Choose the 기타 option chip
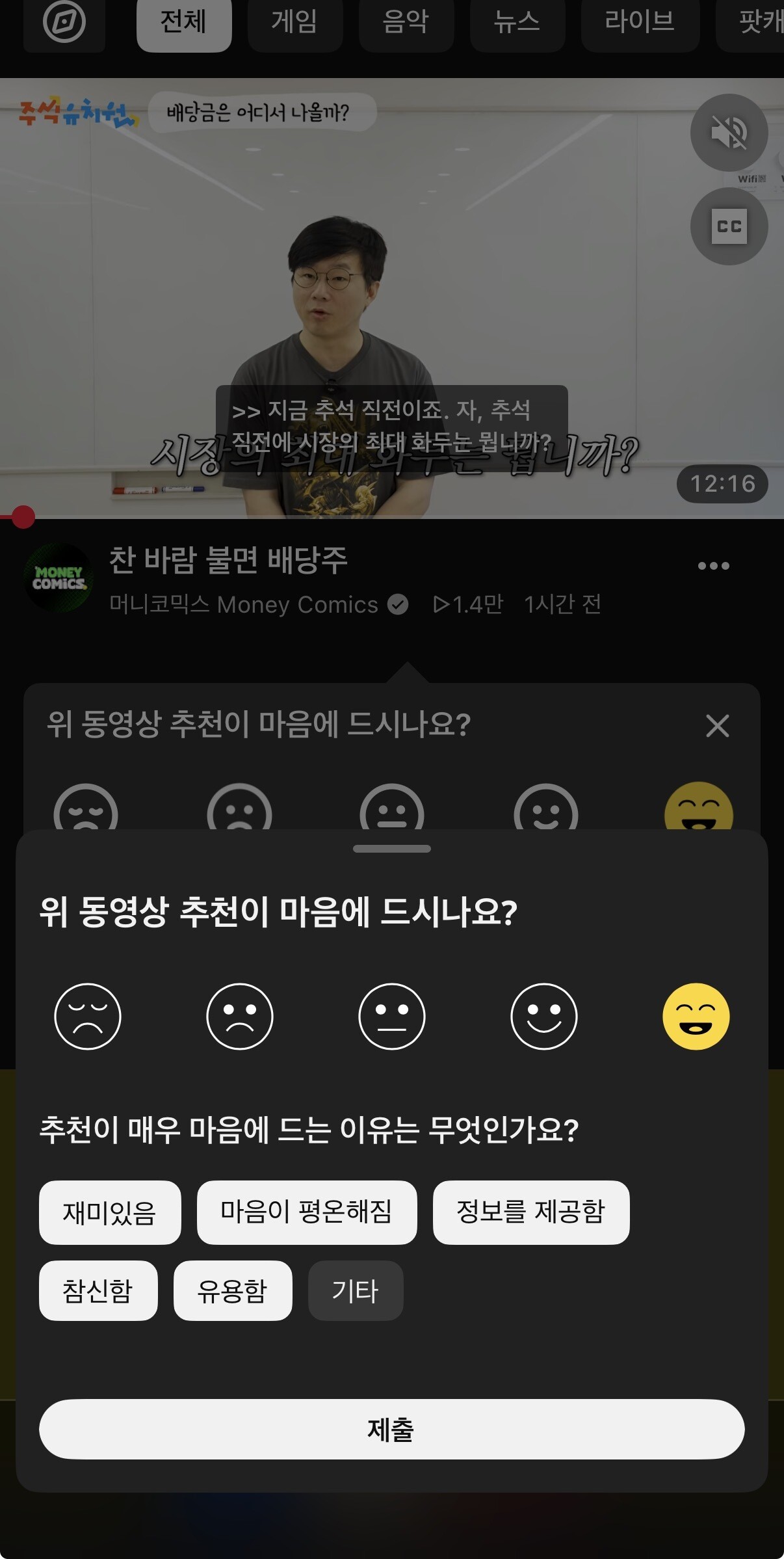Image resolution: width=784 pixels, height=1559 pixels. coord(356,1290)
